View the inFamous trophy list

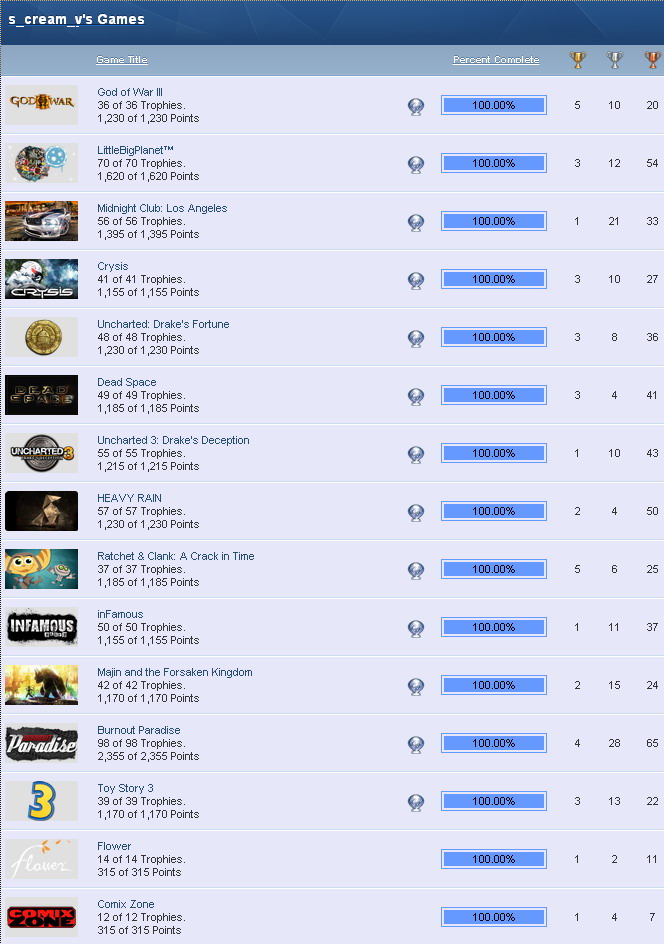tap(120, 614)
